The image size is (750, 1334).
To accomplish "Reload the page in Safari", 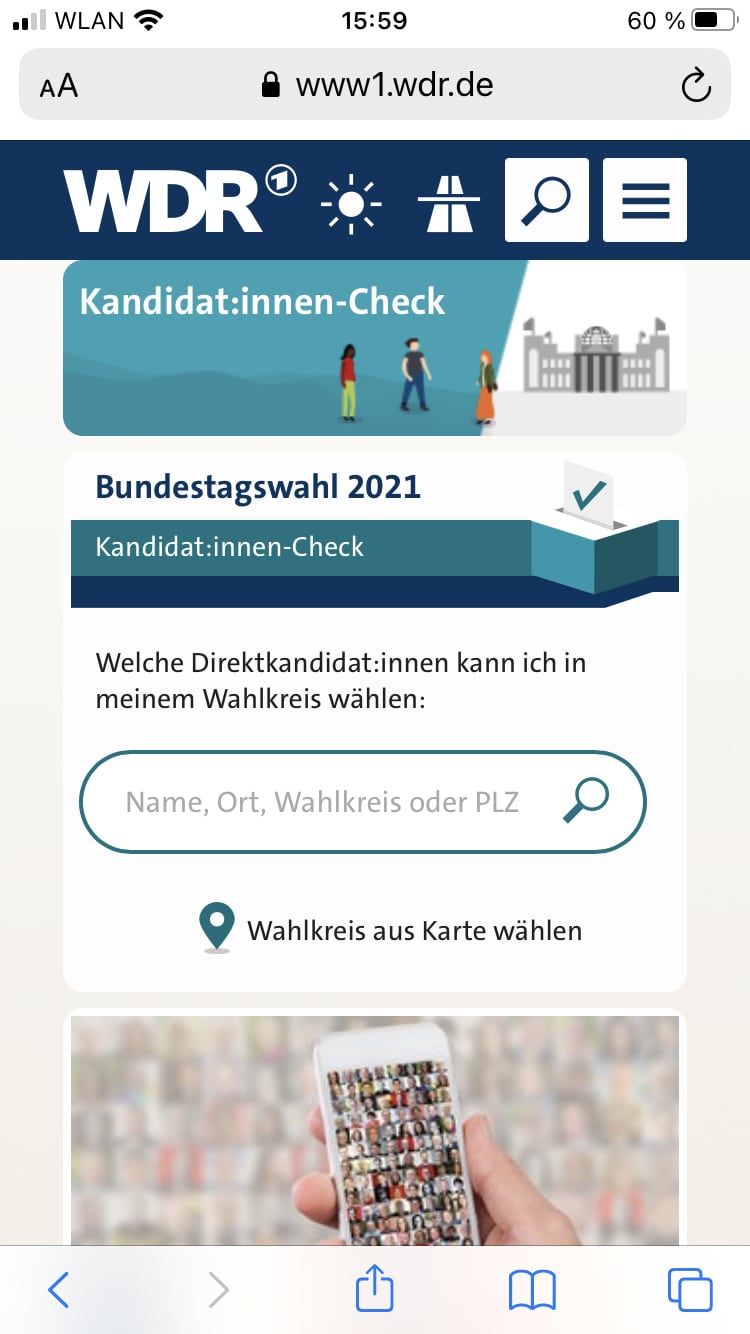I will tap(695, 86).
